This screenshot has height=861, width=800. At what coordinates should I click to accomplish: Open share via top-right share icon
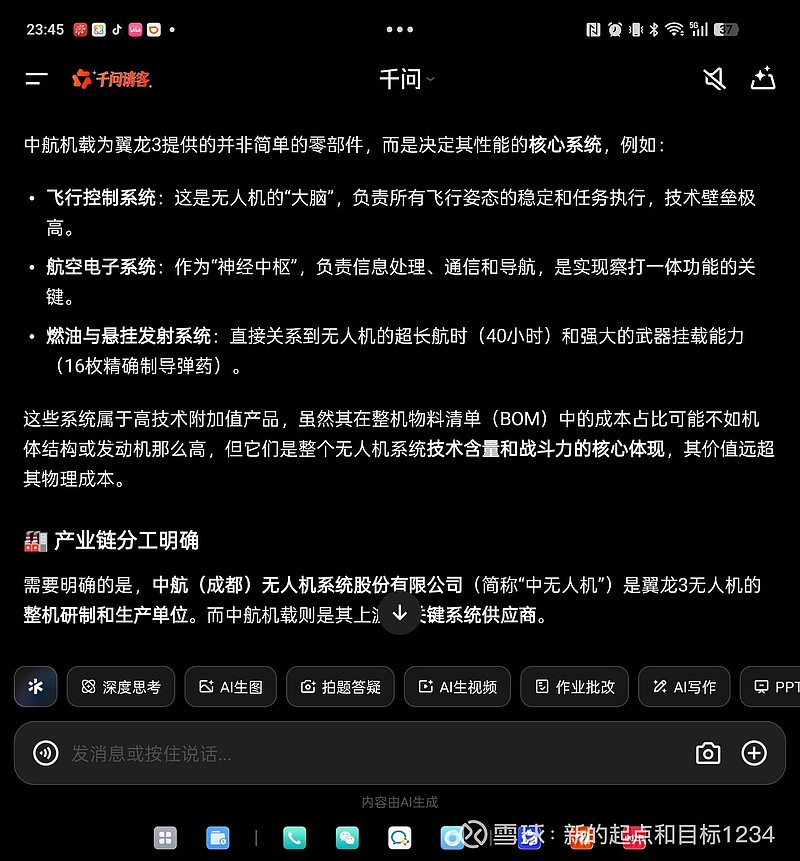tap(763, 78)
